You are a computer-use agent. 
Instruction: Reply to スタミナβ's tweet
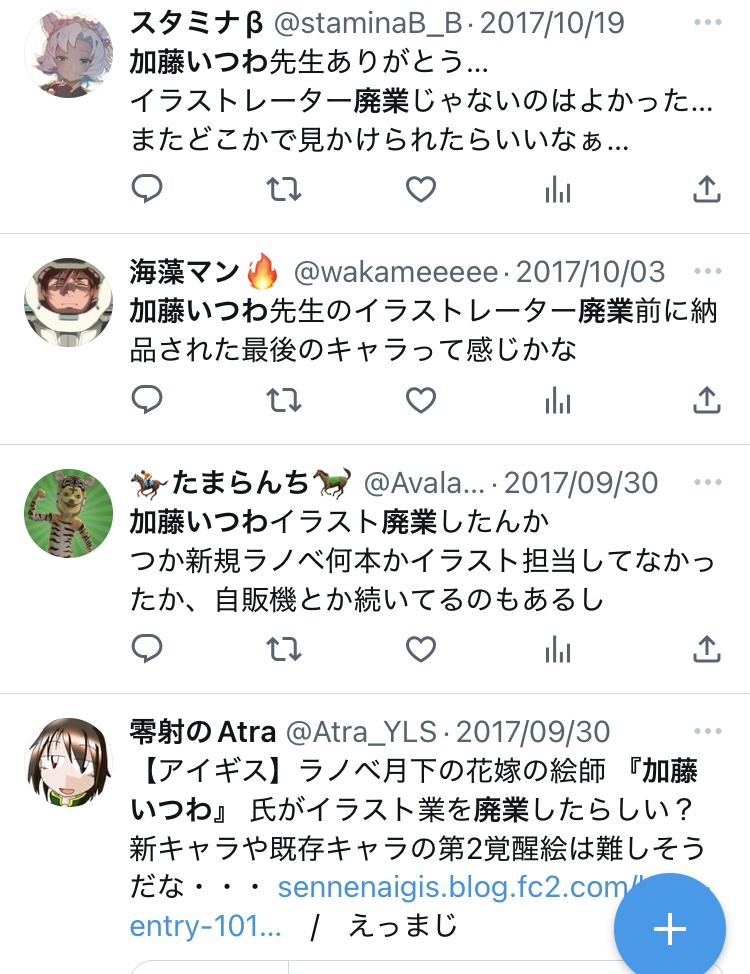tap(147, 188)
